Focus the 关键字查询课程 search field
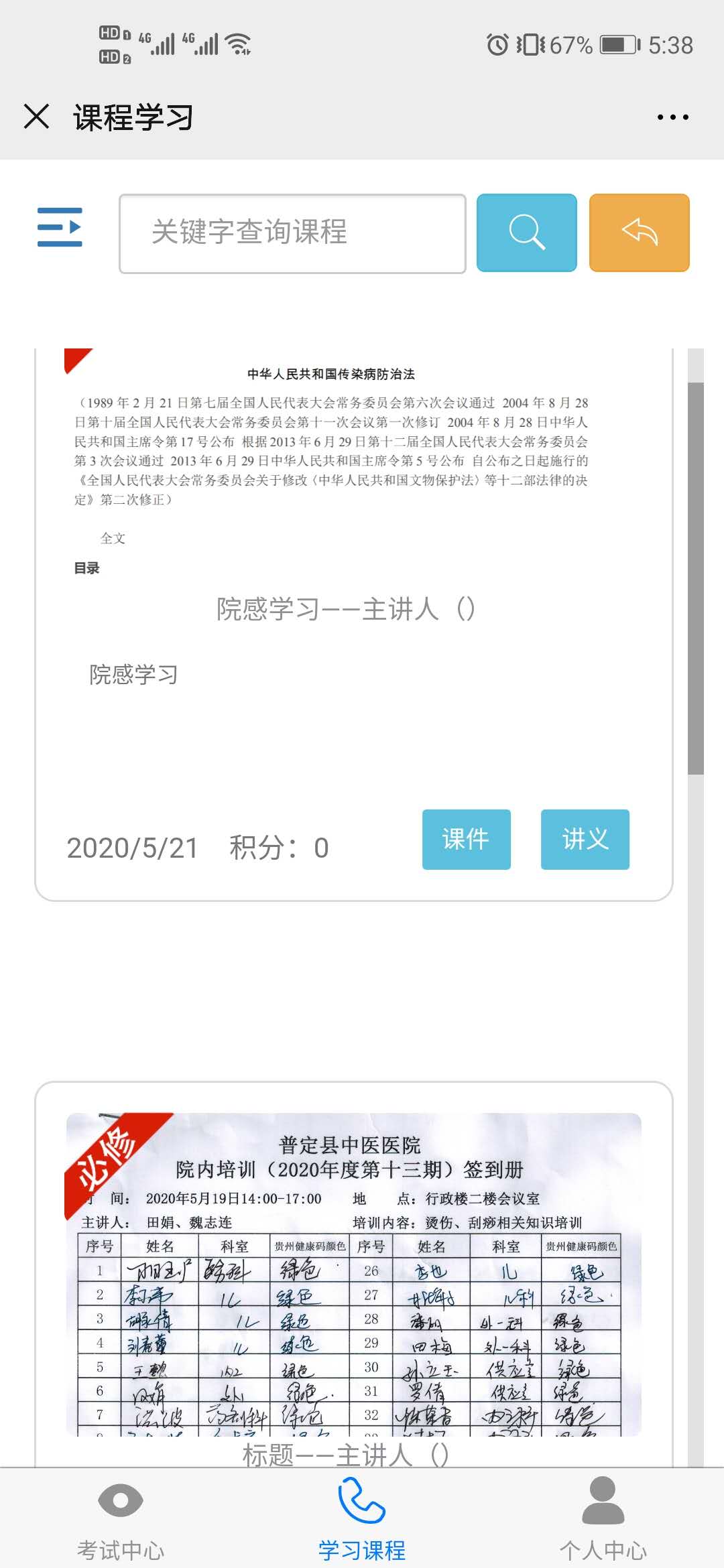 292,233
